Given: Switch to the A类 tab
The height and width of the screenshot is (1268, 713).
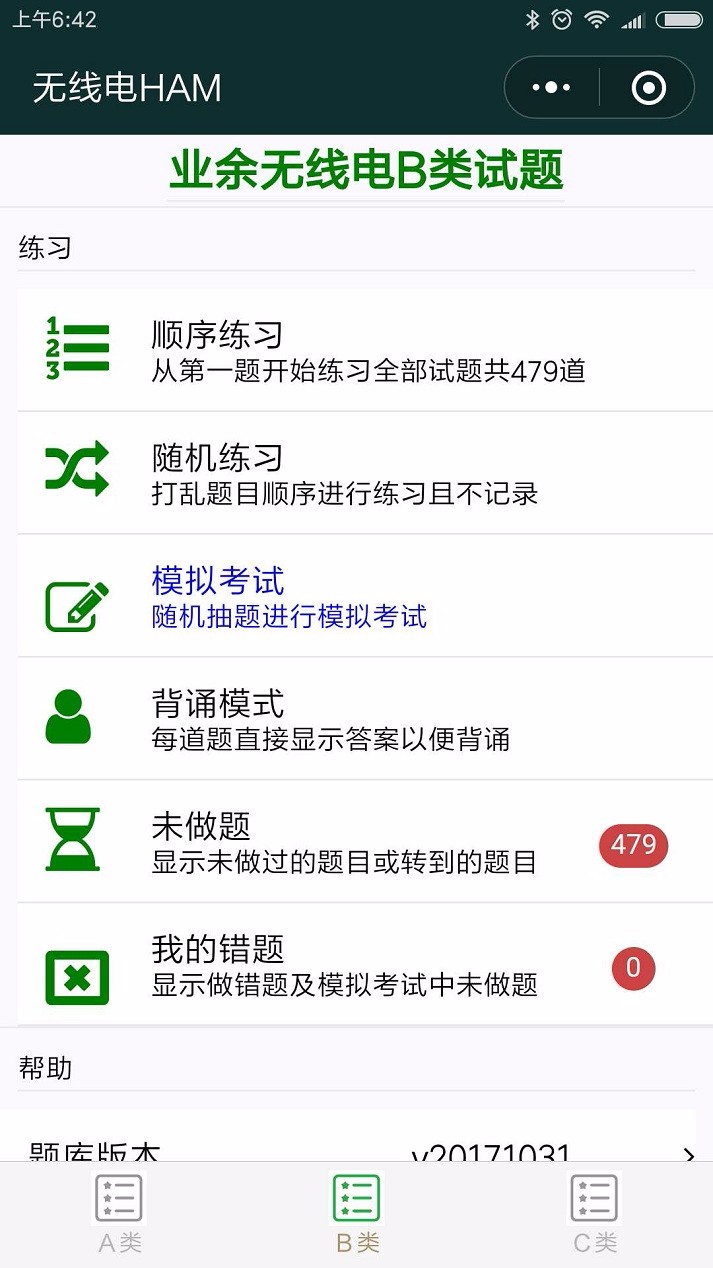Looking at the screenshot, I should [x=119, y=1214].
